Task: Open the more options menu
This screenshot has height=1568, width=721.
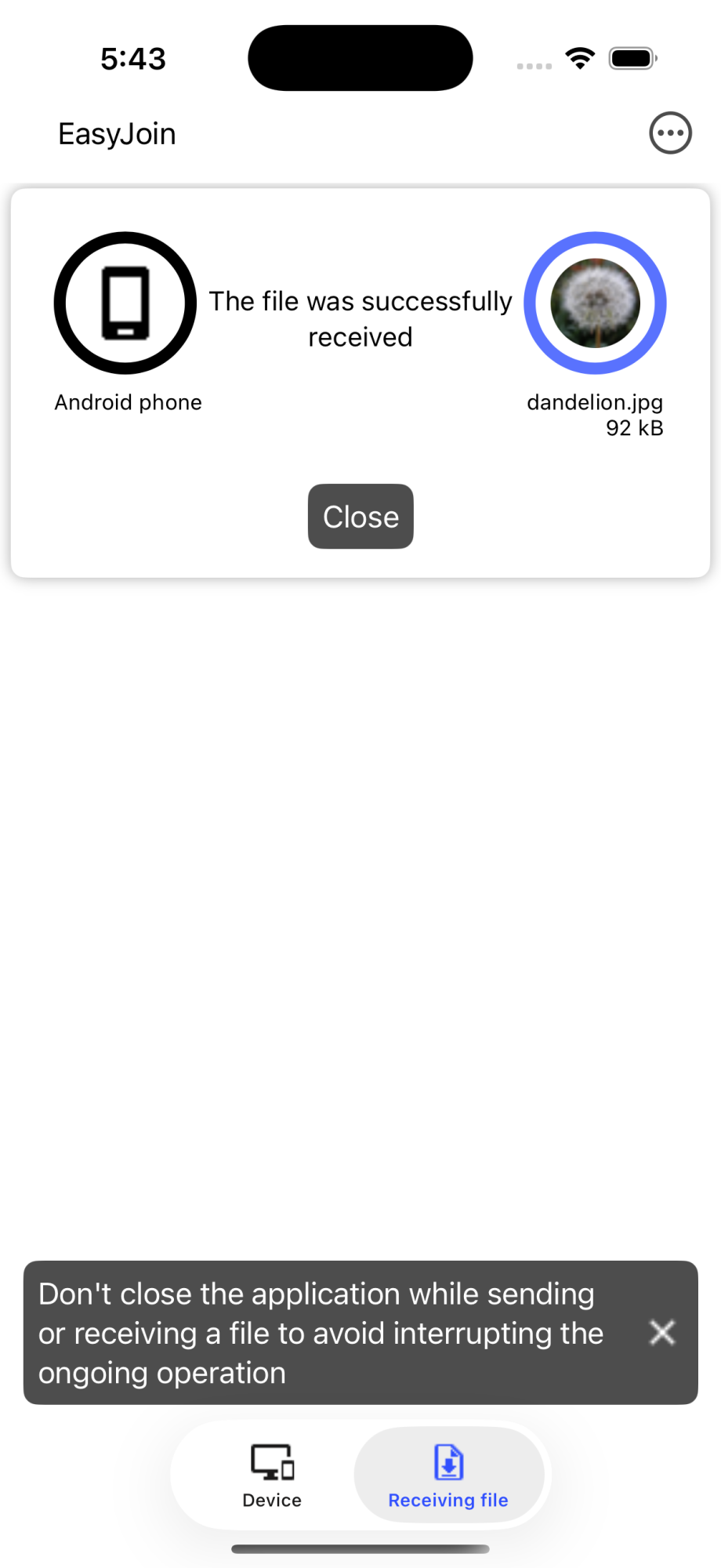Action: pyautogui.click(x=670, y=133)
